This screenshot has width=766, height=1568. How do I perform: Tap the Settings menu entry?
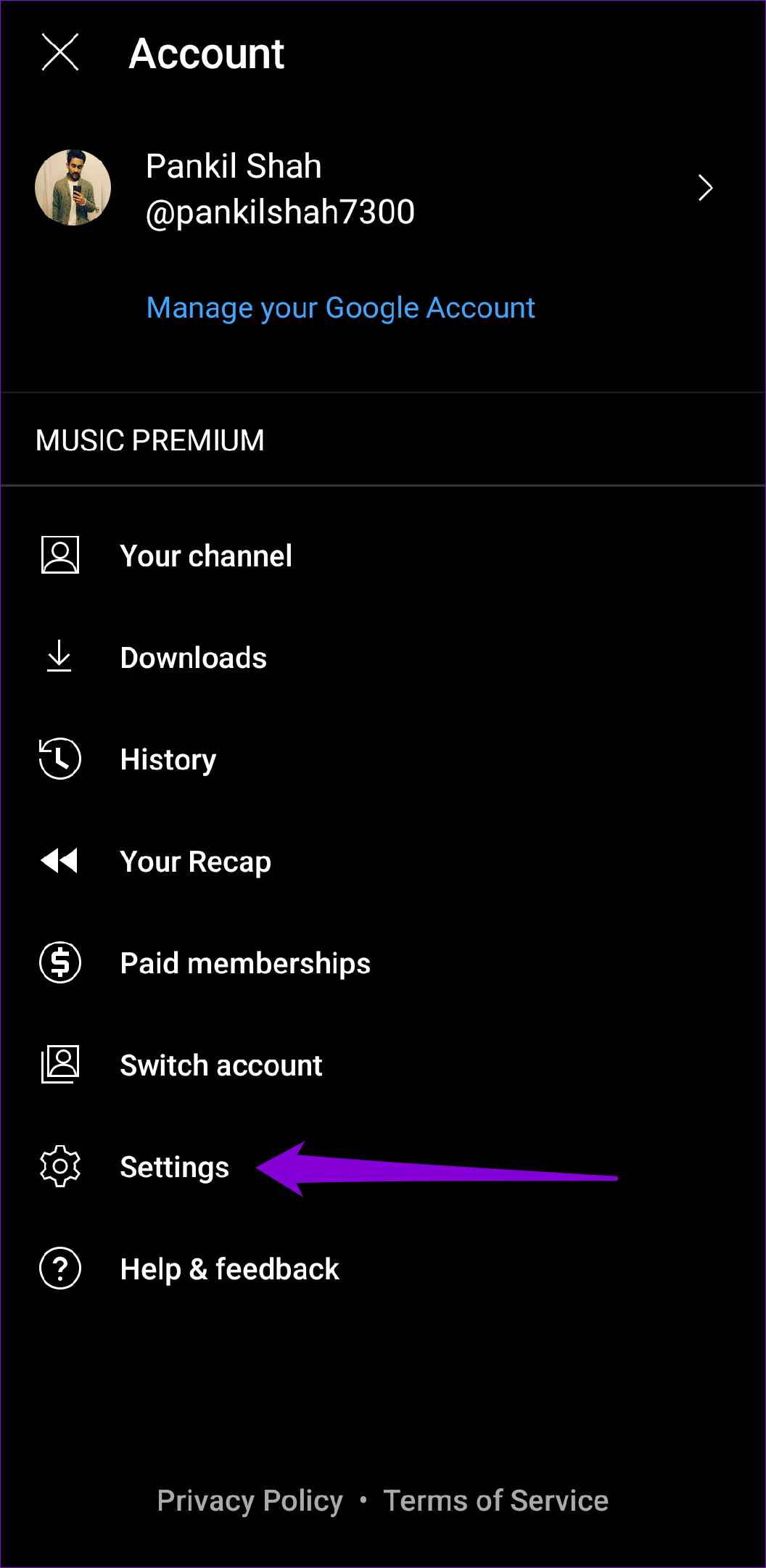pos(174,1167)
